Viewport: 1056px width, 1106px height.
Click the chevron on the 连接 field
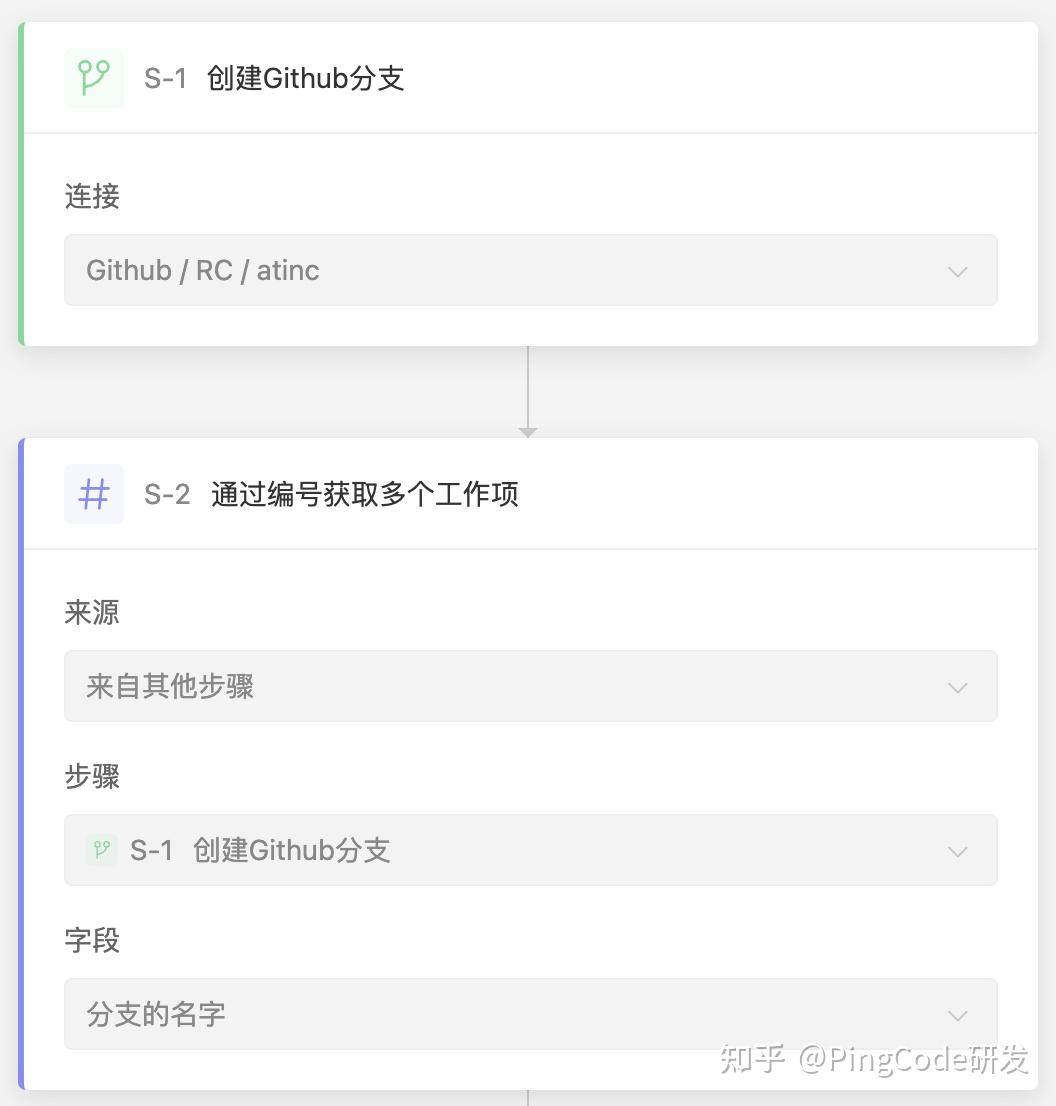tap(957, 270)
